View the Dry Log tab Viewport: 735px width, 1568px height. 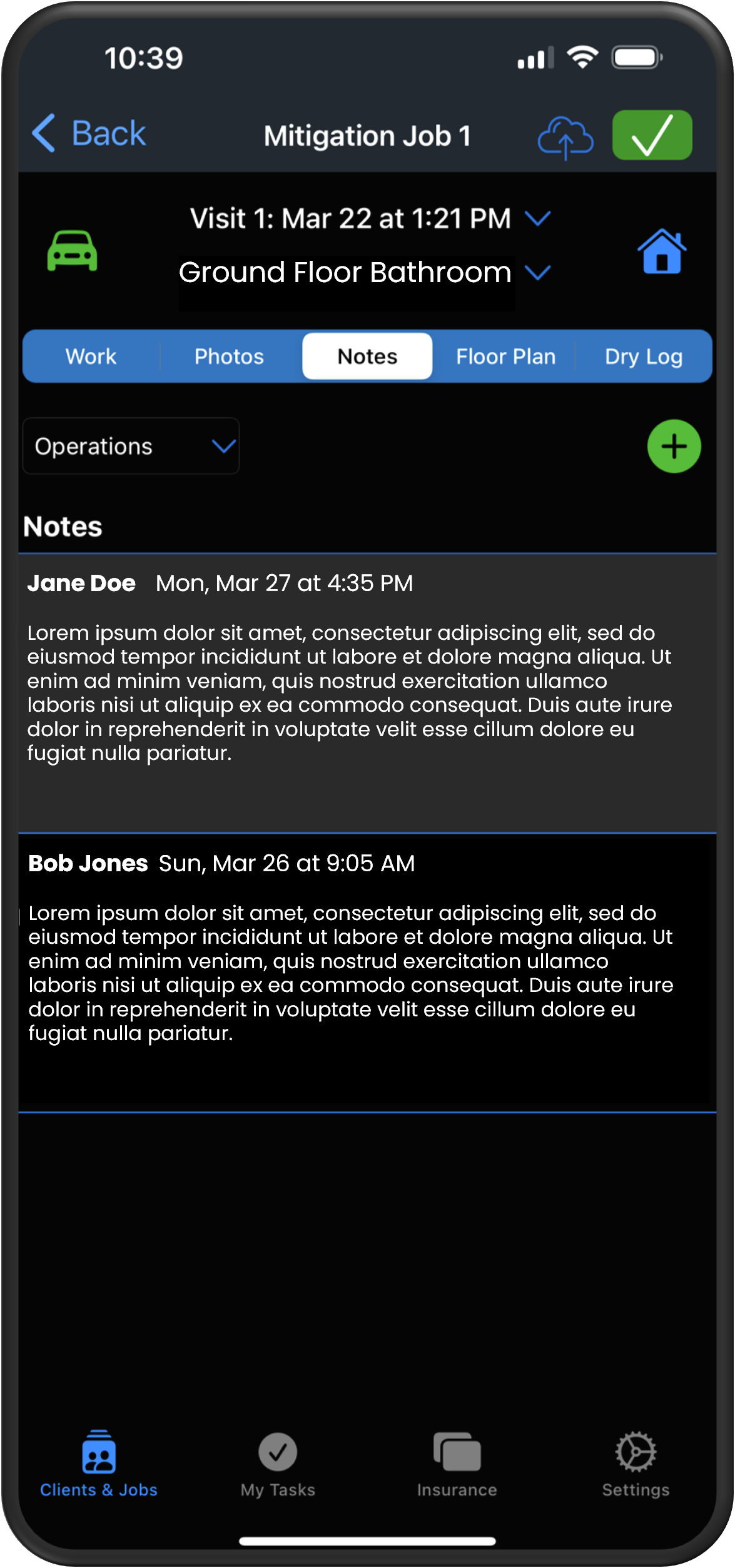click(643, 357)
